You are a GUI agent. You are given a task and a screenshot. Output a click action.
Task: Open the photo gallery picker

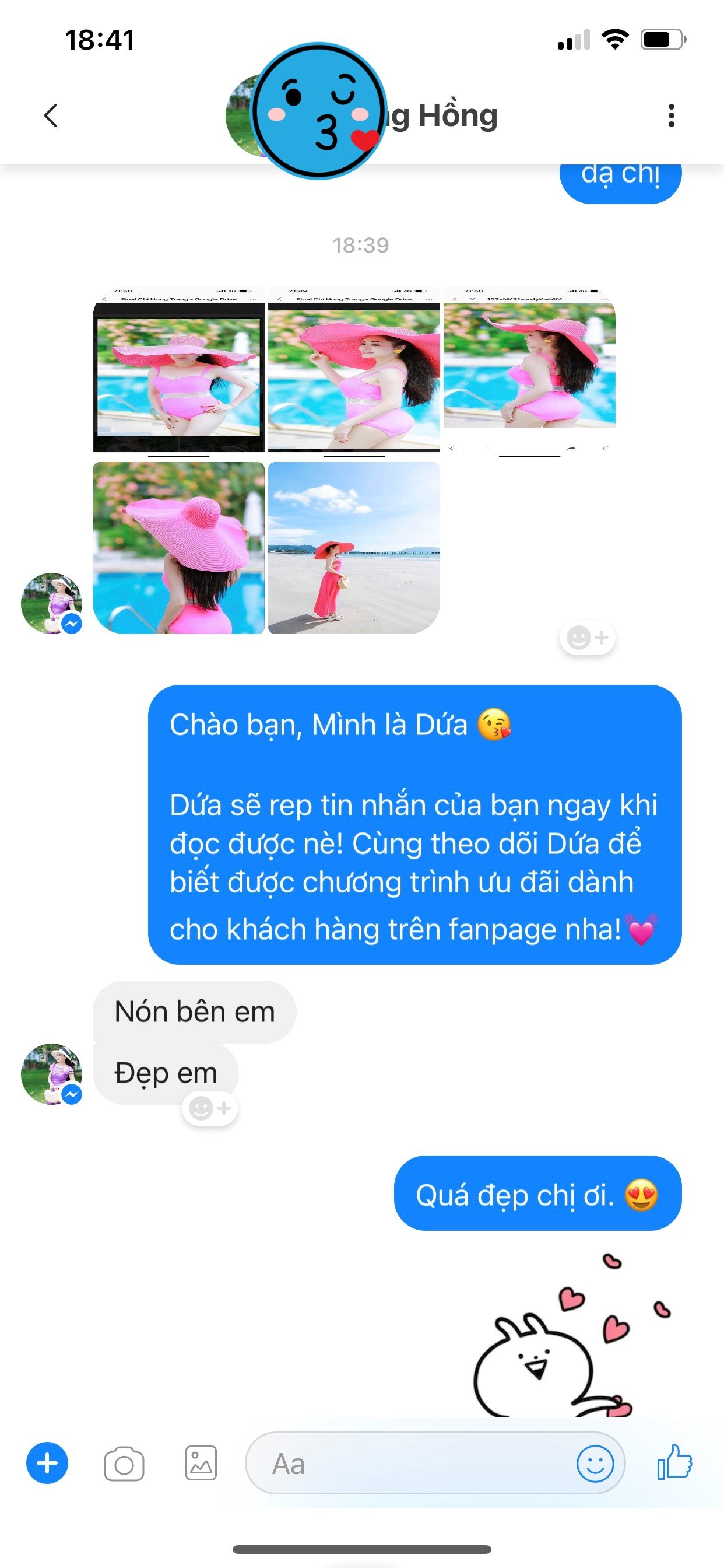click(201, 1464)
